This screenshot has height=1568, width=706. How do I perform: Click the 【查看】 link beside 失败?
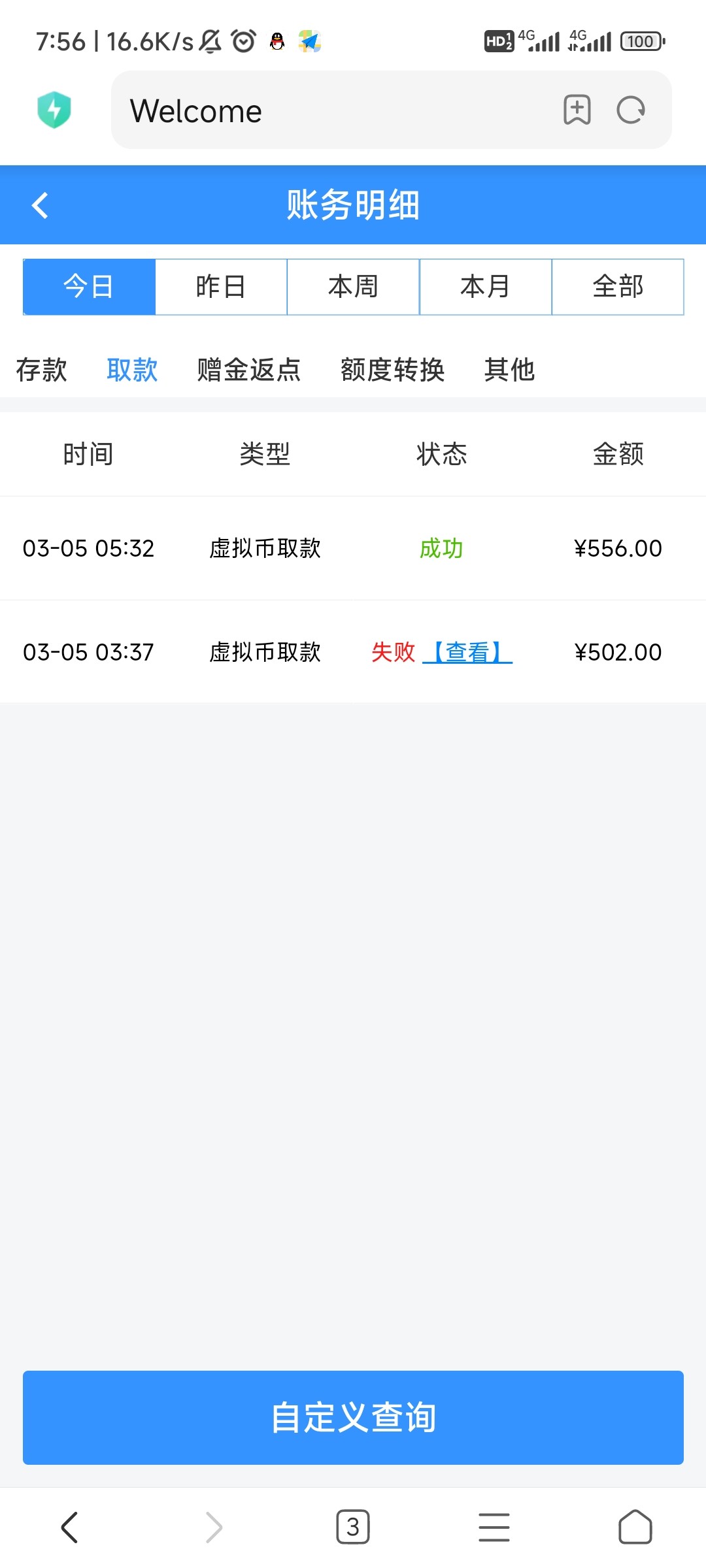[467, 652]
